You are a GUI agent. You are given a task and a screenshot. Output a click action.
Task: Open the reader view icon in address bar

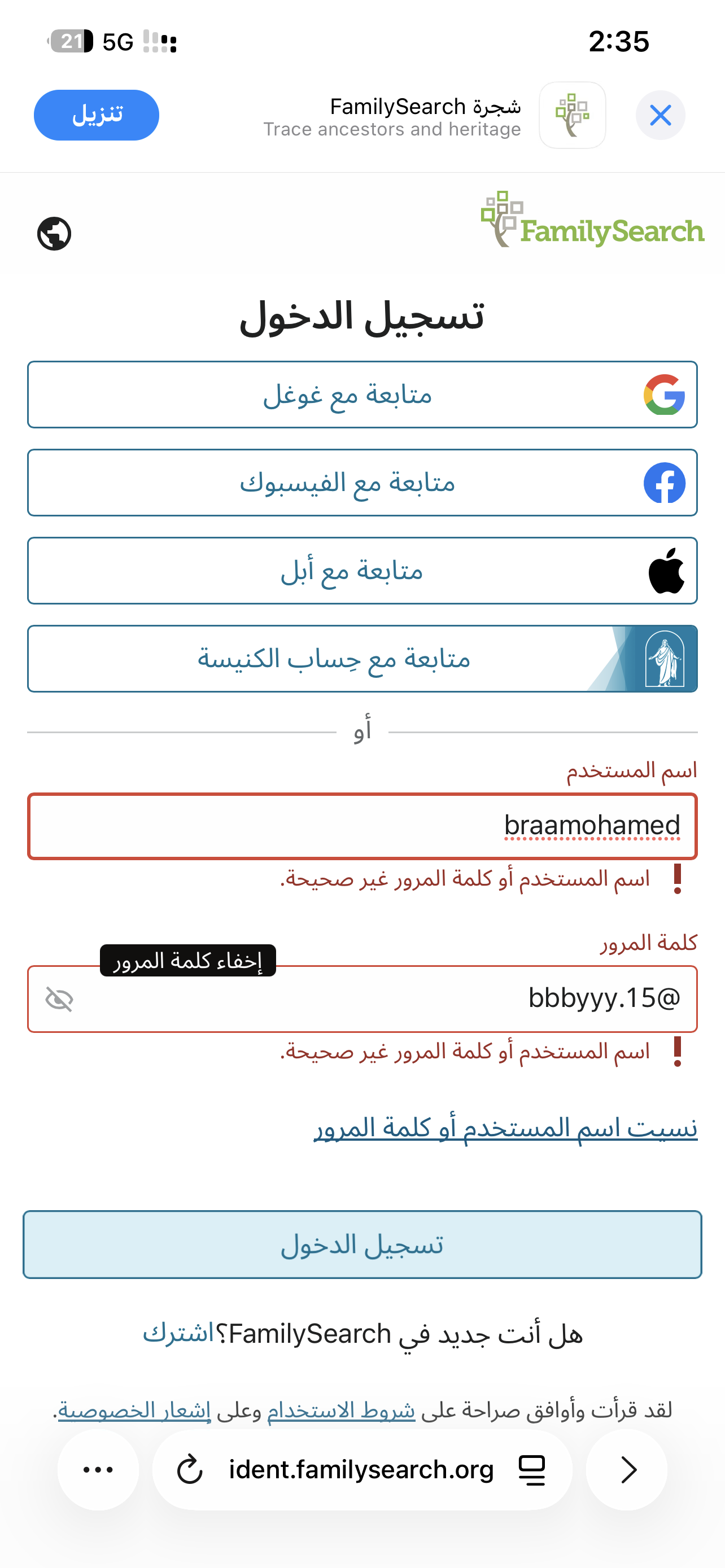[x=532, y=1470]
